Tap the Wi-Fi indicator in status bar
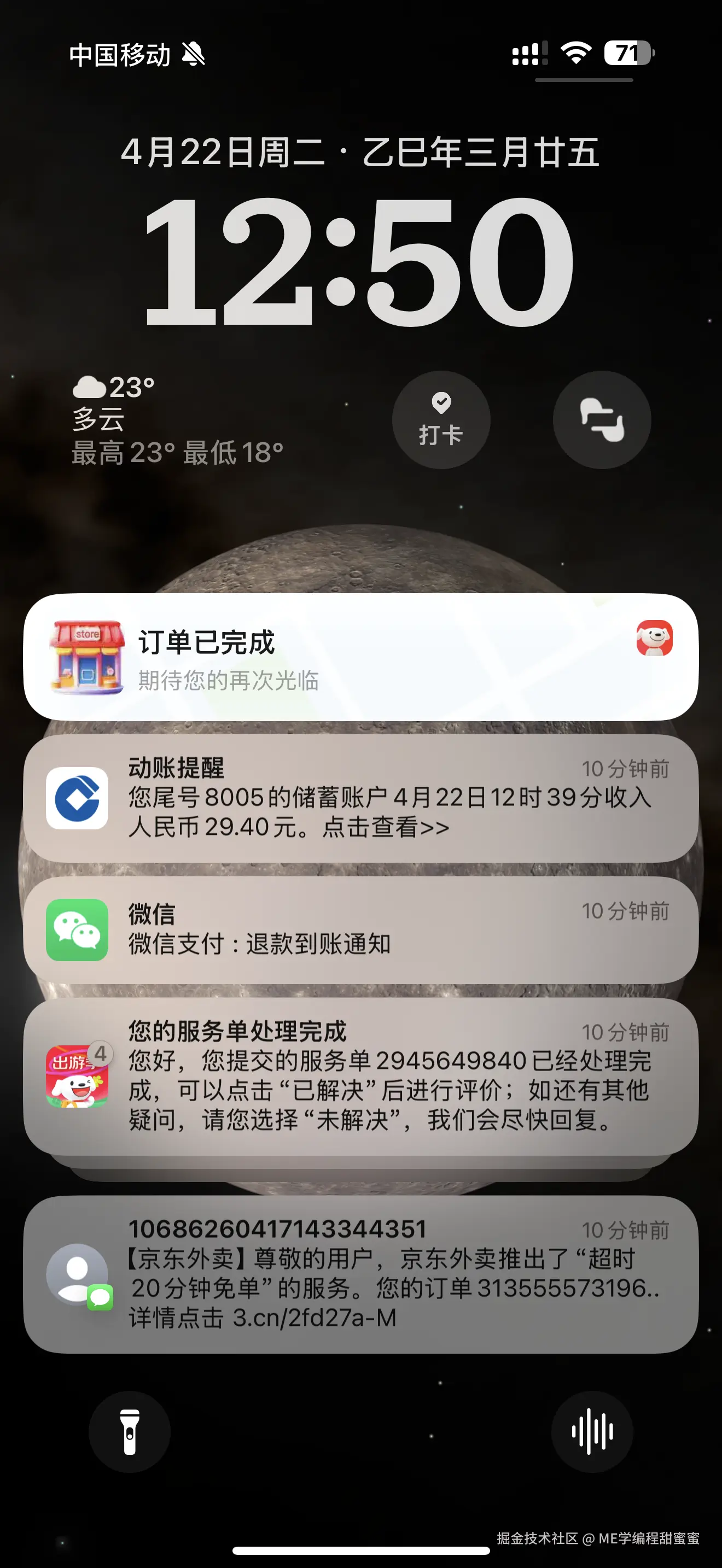 tap(575, 54)
